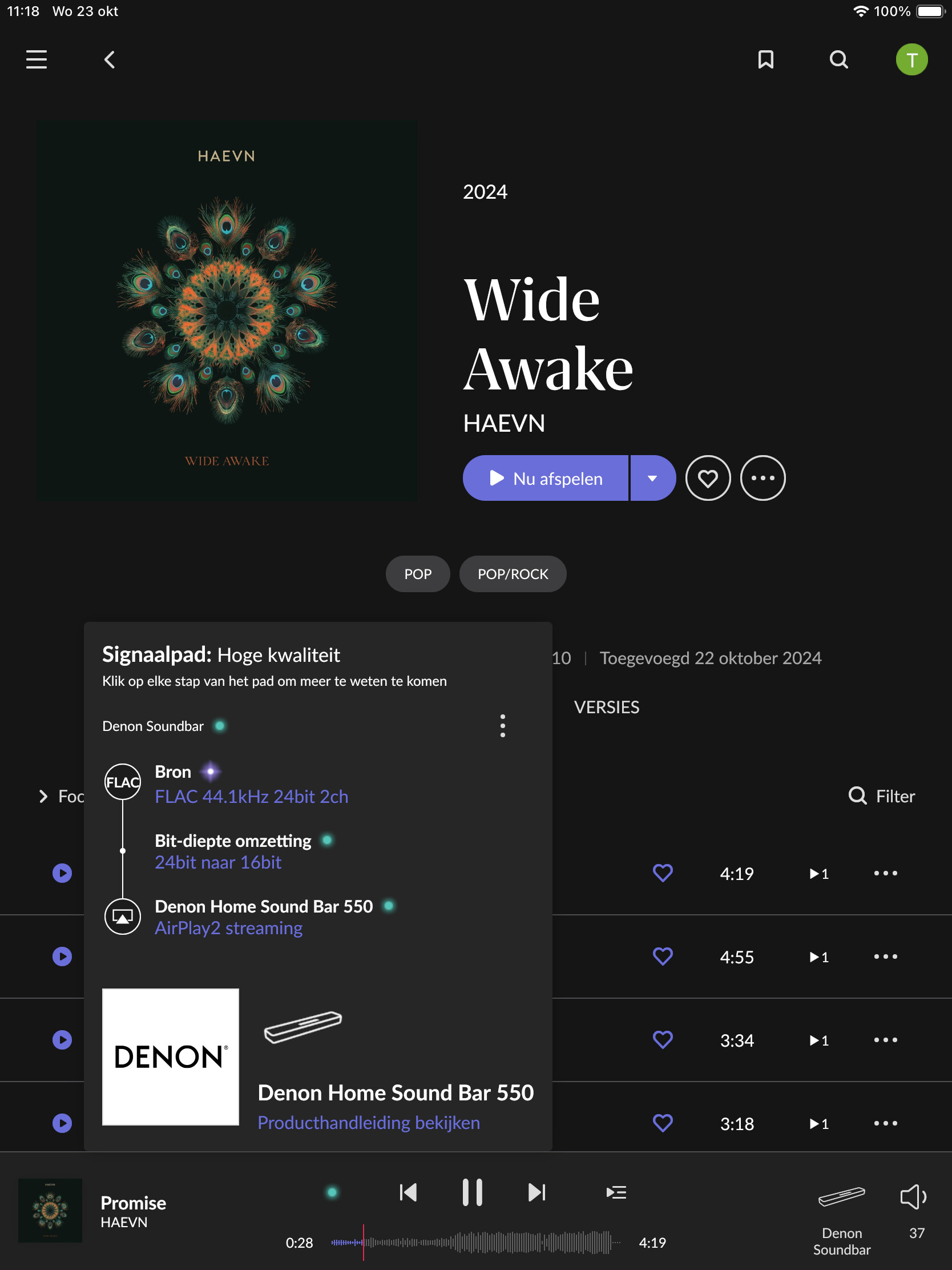Open Denon Soundbar signal path options
Viewport: 952px width, 1270px height.
[503, 726]
